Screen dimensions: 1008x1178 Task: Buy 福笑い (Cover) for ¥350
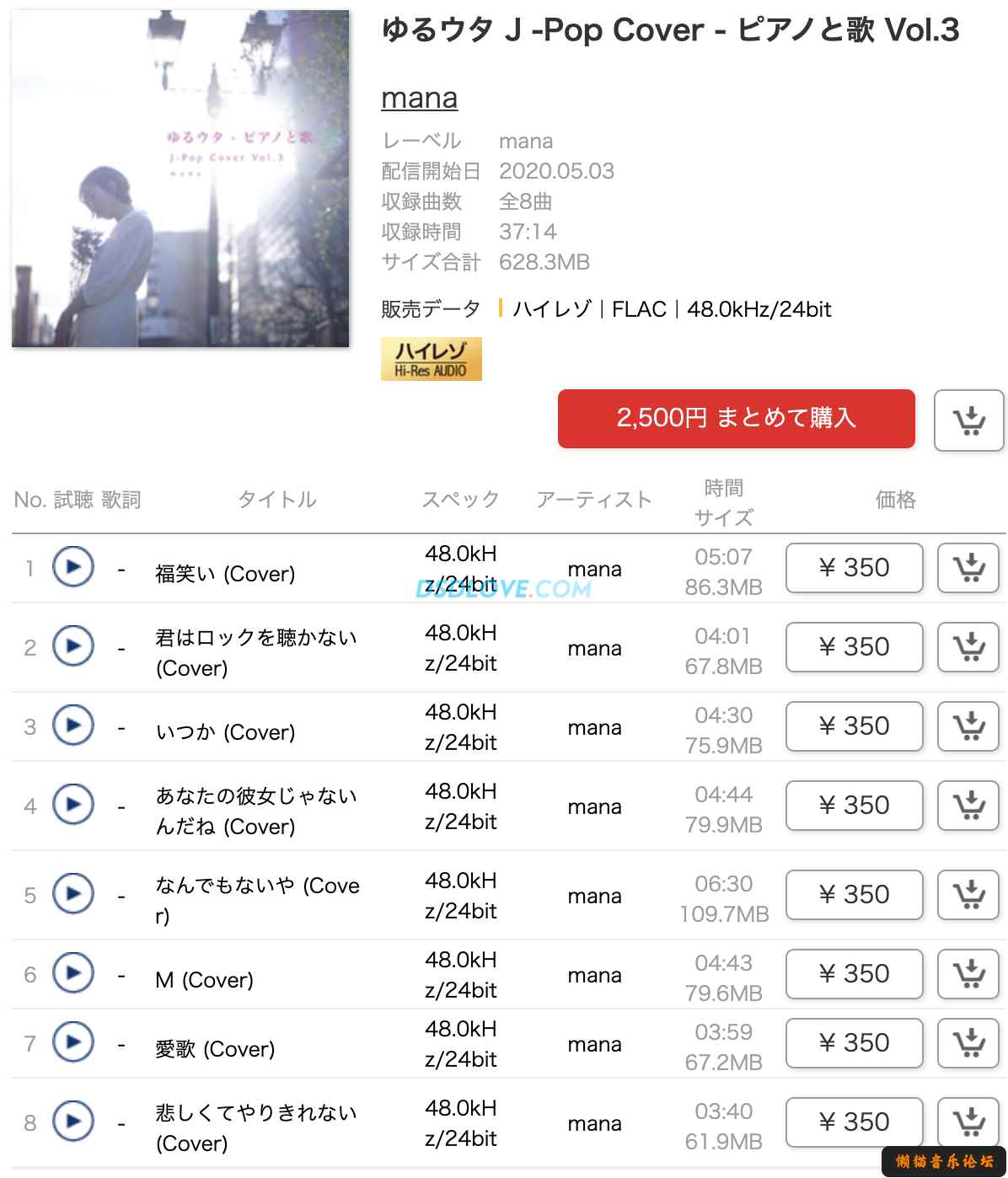pyautogui.click(x=854, y=568)
